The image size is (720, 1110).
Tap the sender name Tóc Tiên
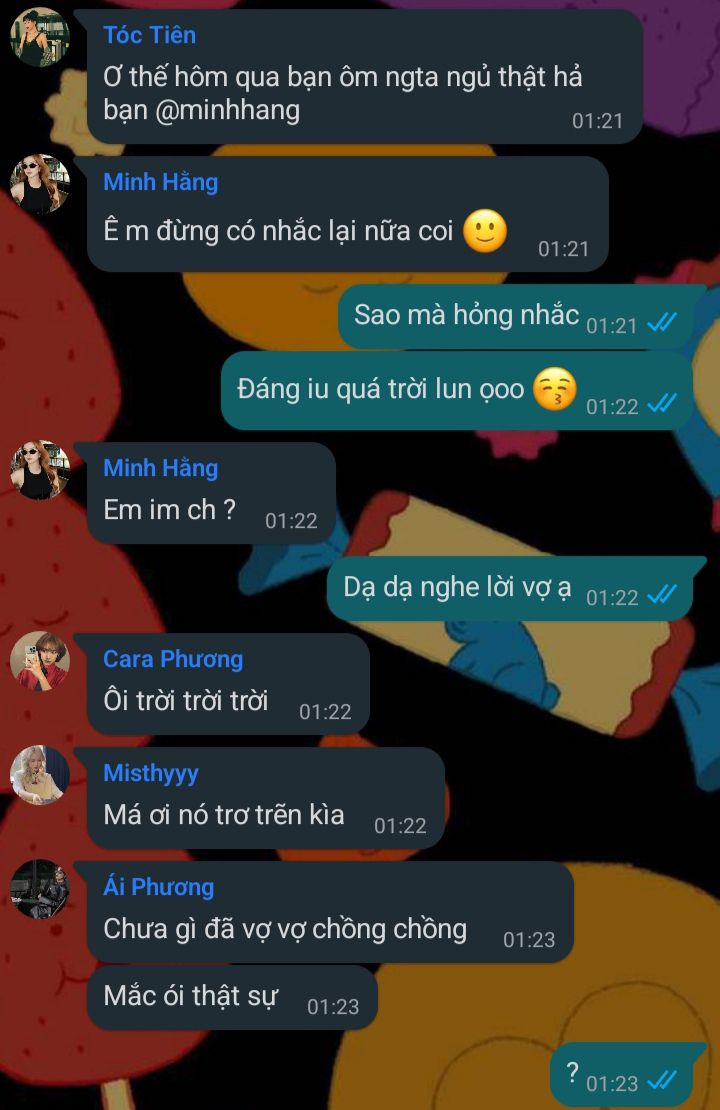[x=149, y=35]
